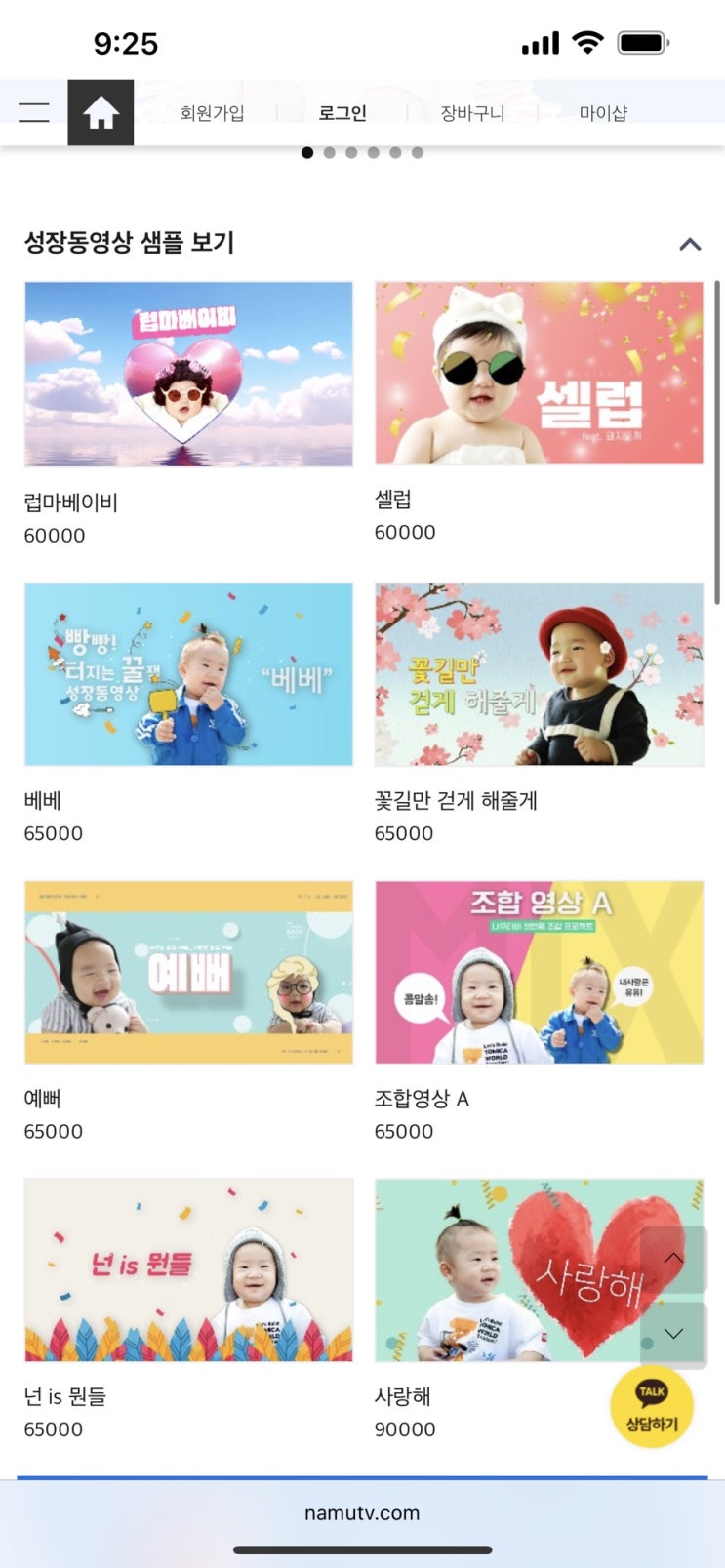View the 베베 video sample
This screenshot has width=725, height=1568.
[188, 674]
